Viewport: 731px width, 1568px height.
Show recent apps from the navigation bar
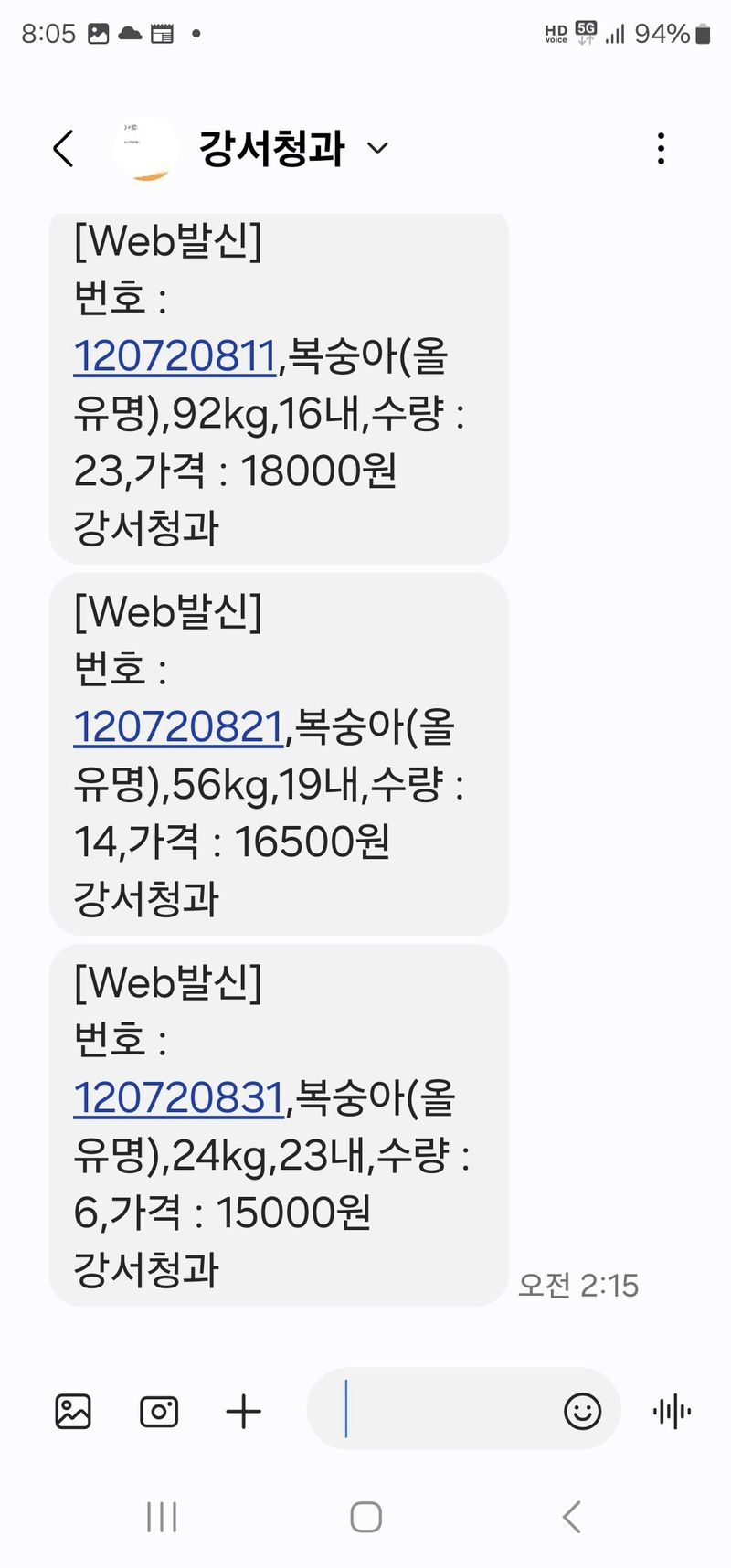tap(162, 1517)
